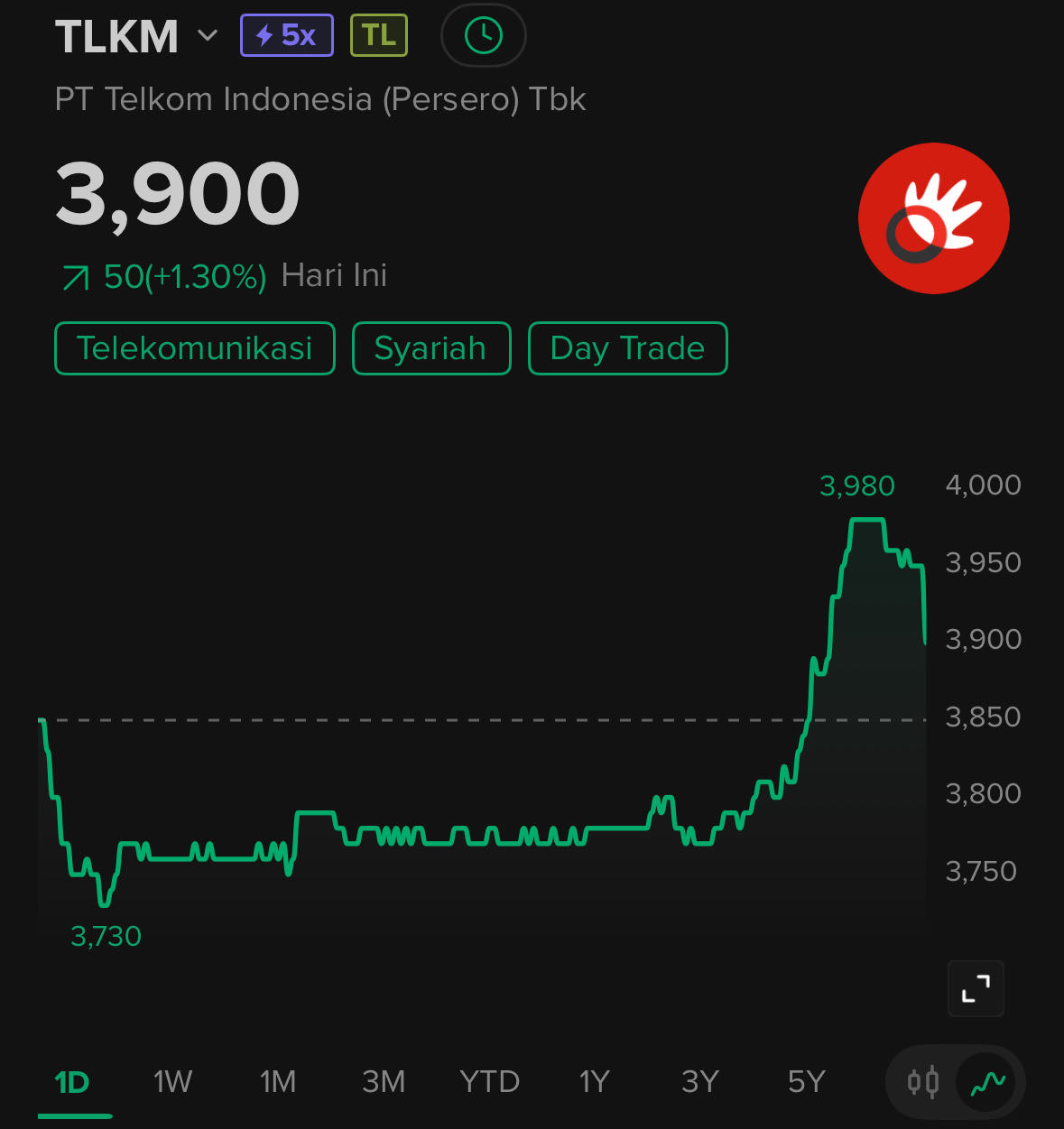
Task: Change chart range to 1Y
Action: [595, 1081]
